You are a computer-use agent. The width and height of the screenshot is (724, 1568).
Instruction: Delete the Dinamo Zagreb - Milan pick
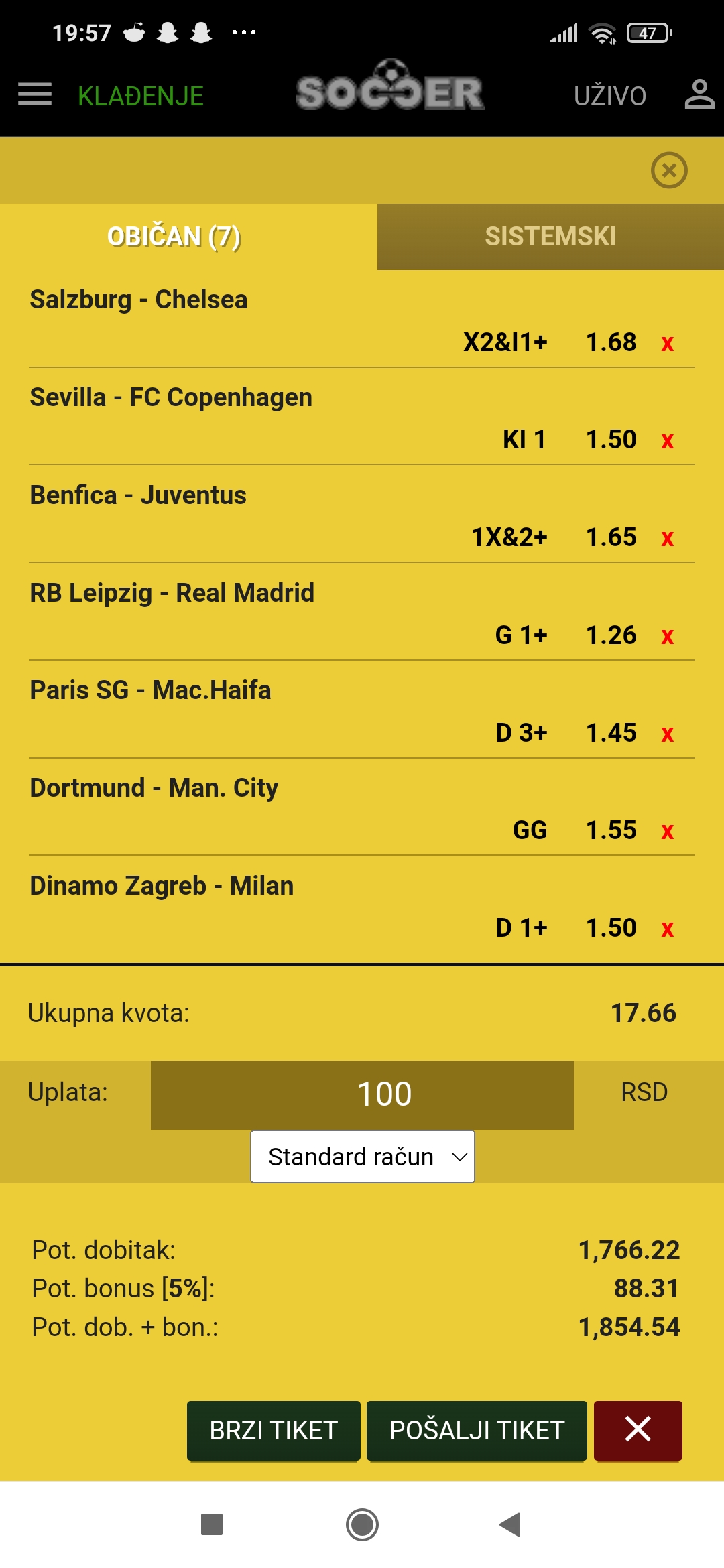667,929
